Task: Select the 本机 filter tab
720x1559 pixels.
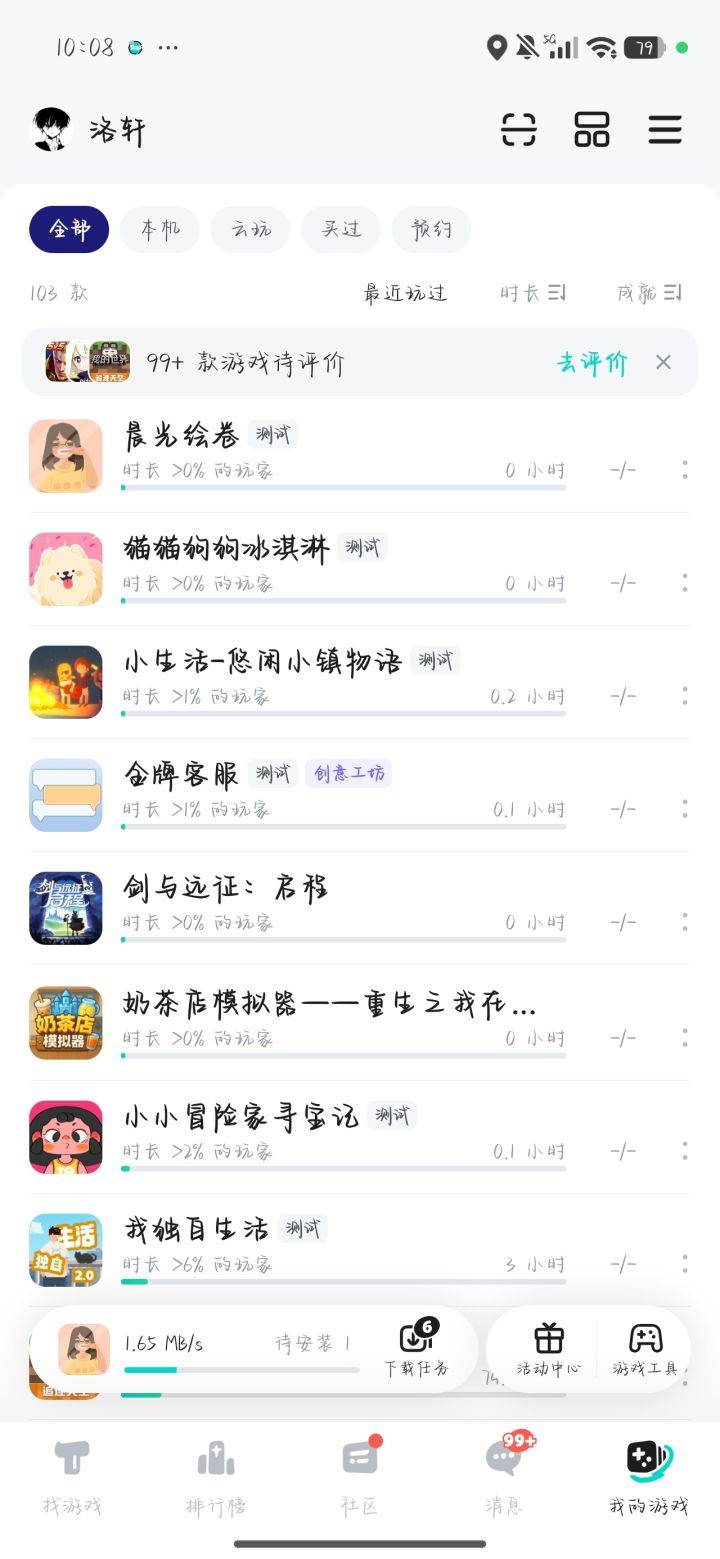Action: (159, 229)
